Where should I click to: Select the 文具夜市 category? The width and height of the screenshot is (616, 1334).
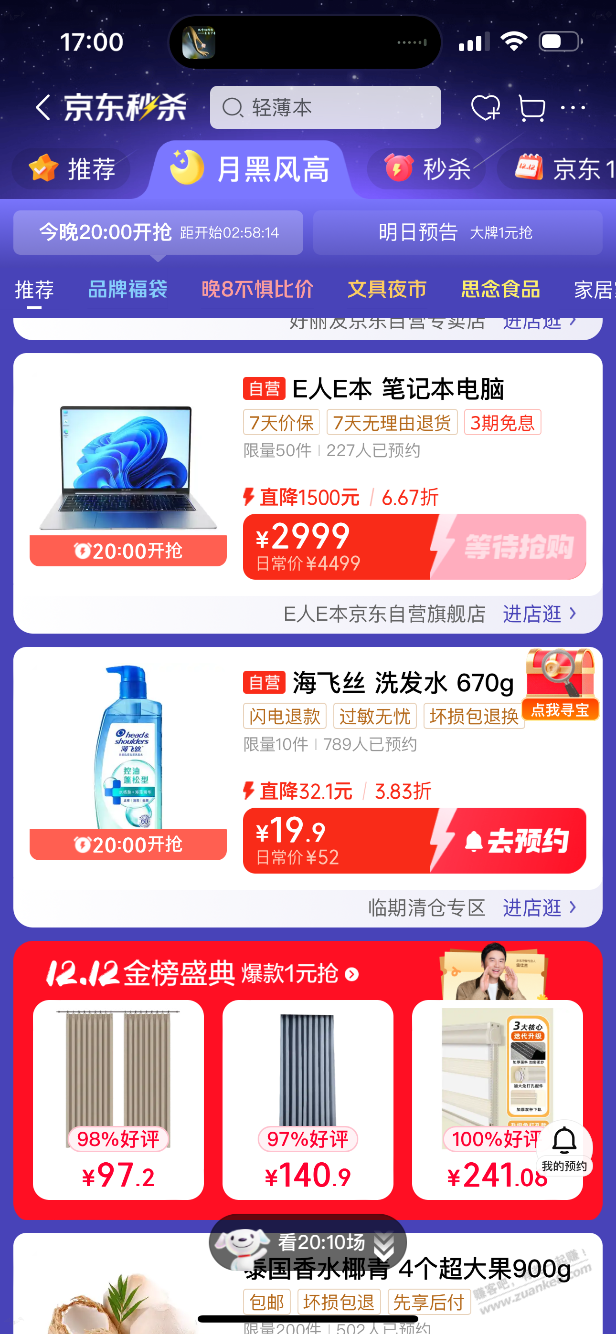[387, 290]
